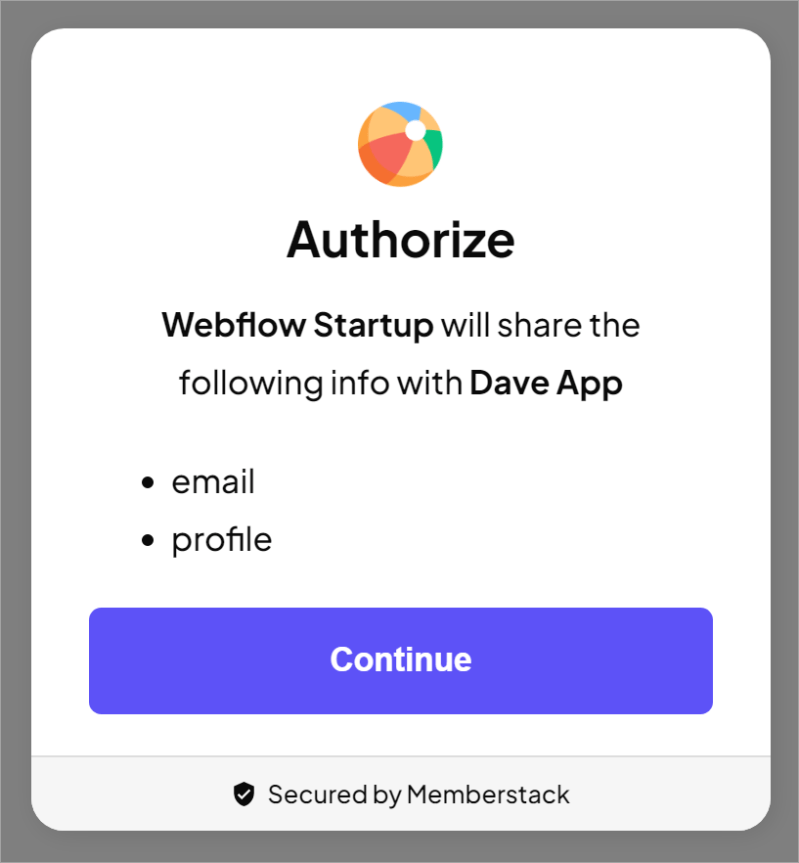The height and width of the screenshot is (863, 799).
Task: Select the profile permission item
Action: 221,539
